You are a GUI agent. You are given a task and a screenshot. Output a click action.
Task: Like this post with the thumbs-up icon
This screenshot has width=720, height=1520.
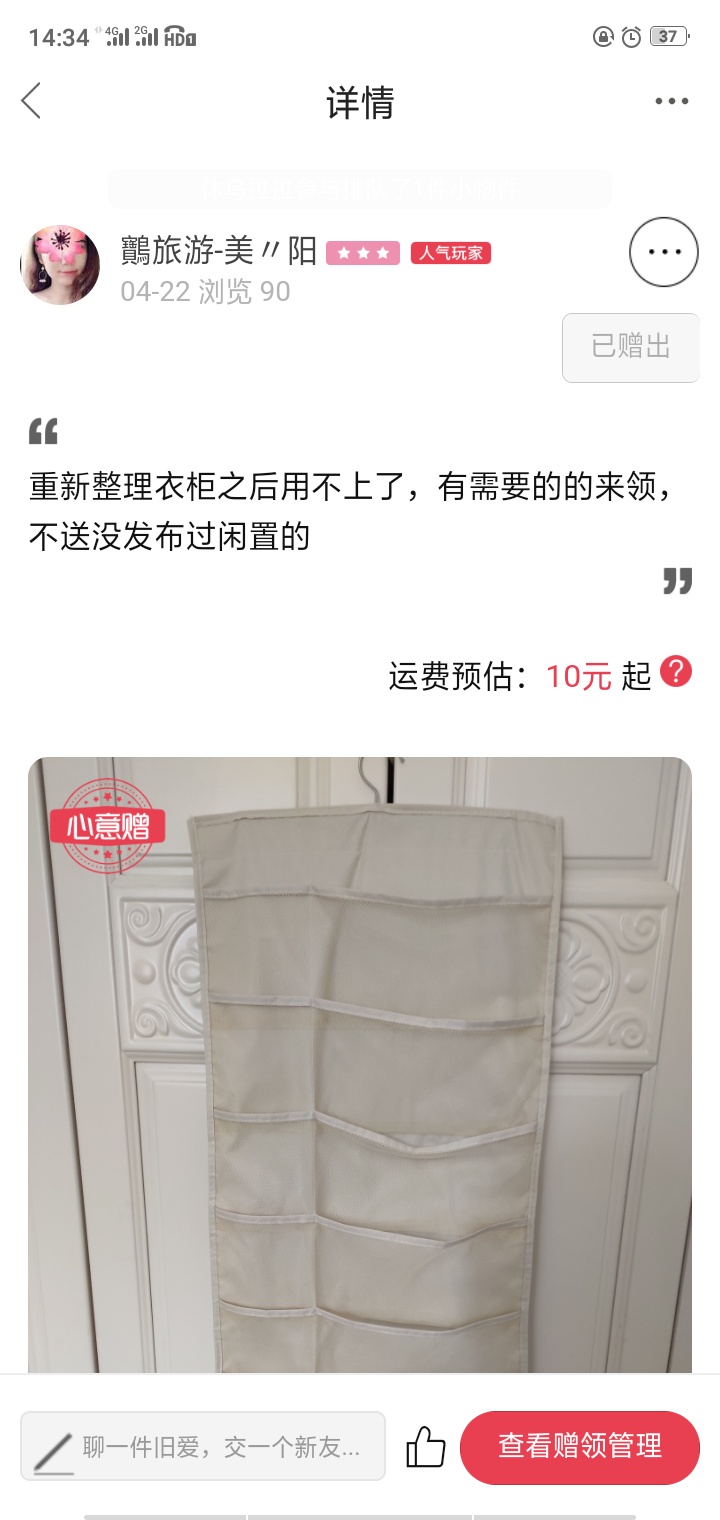click(425, 1447)
